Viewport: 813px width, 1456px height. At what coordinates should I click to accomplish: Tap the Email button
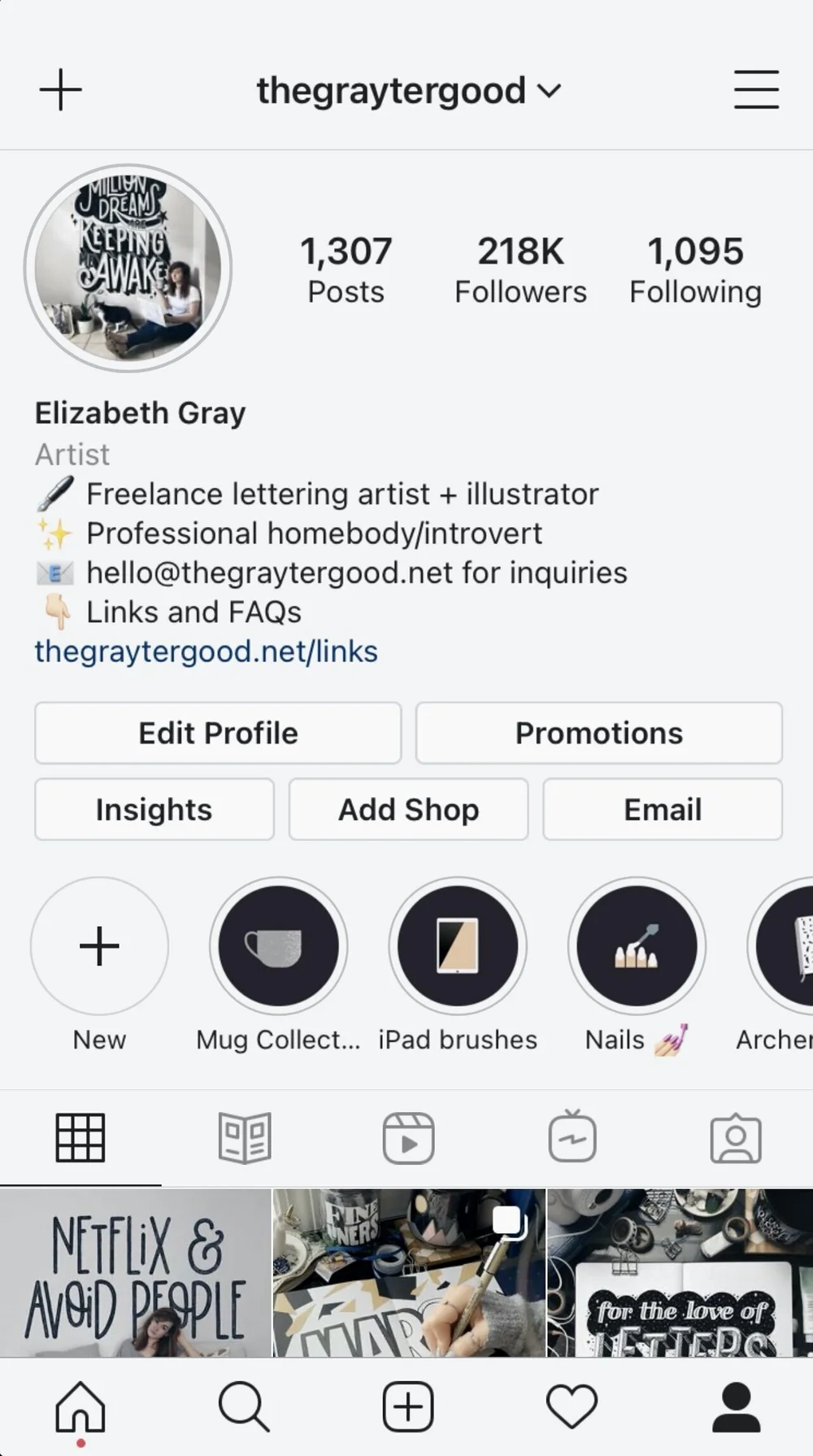click(663, 809)
